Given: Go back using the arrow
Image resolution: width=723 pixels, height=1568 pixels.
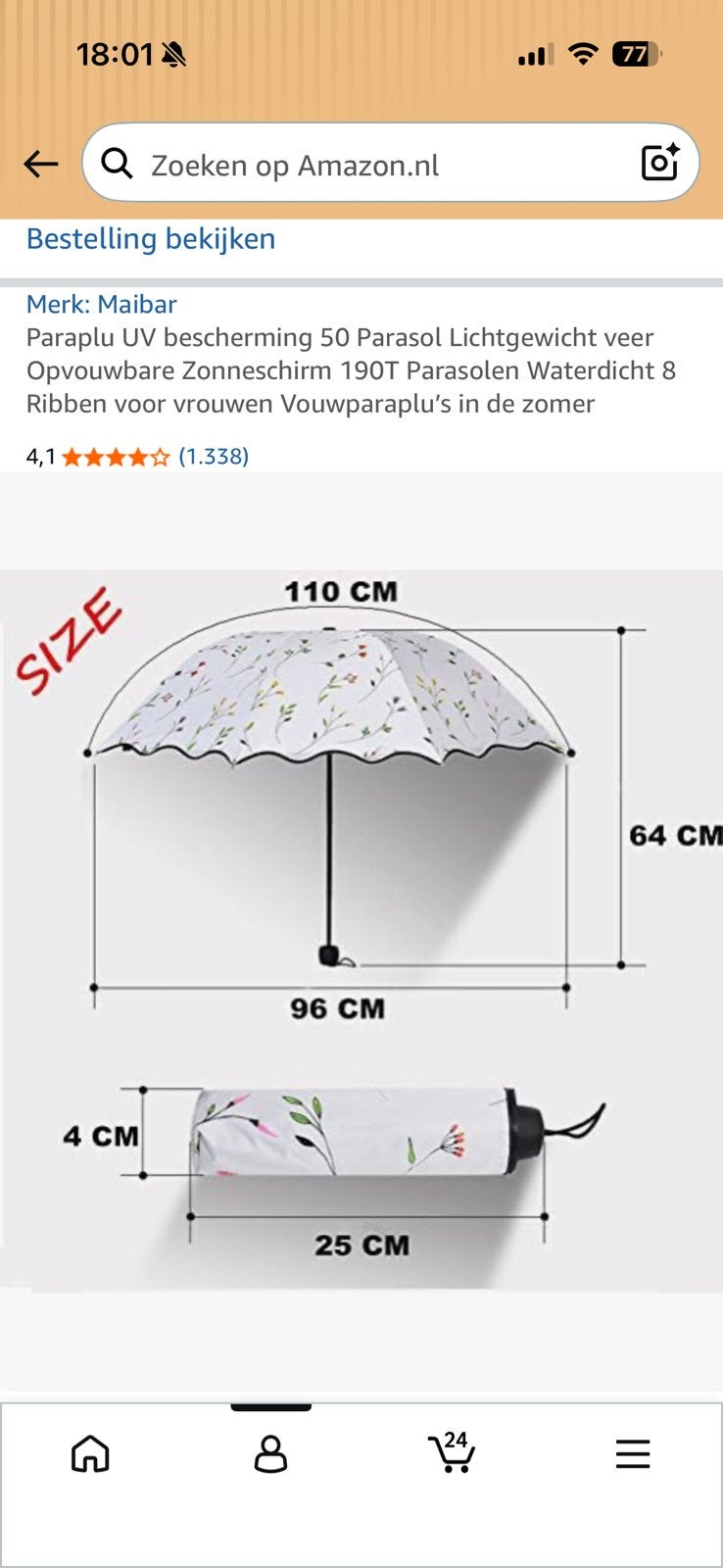Looking at the screenshot, I should click(x=41, y=164).
